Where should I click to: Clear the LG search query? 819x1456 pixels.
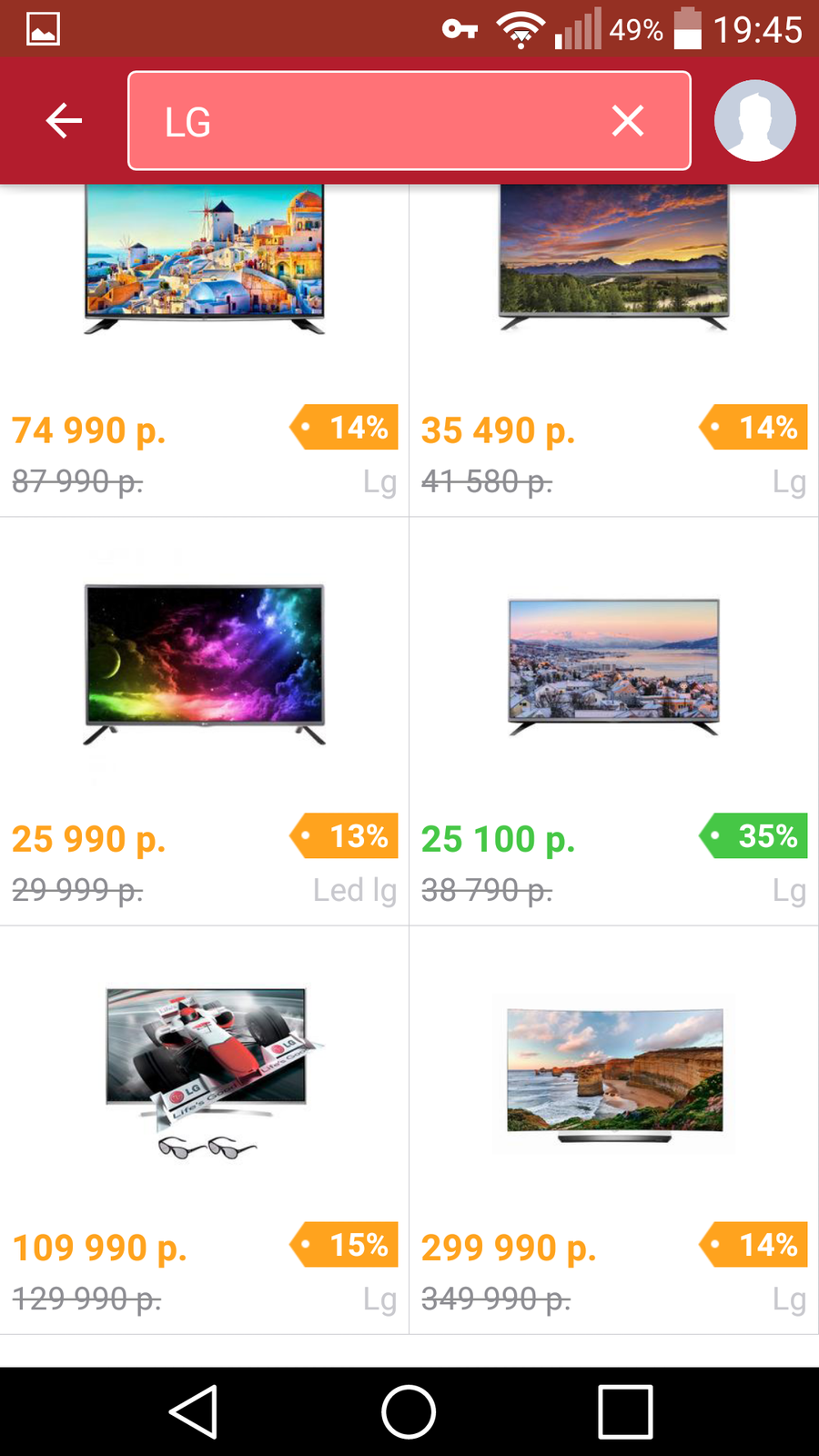click(628, 121)
